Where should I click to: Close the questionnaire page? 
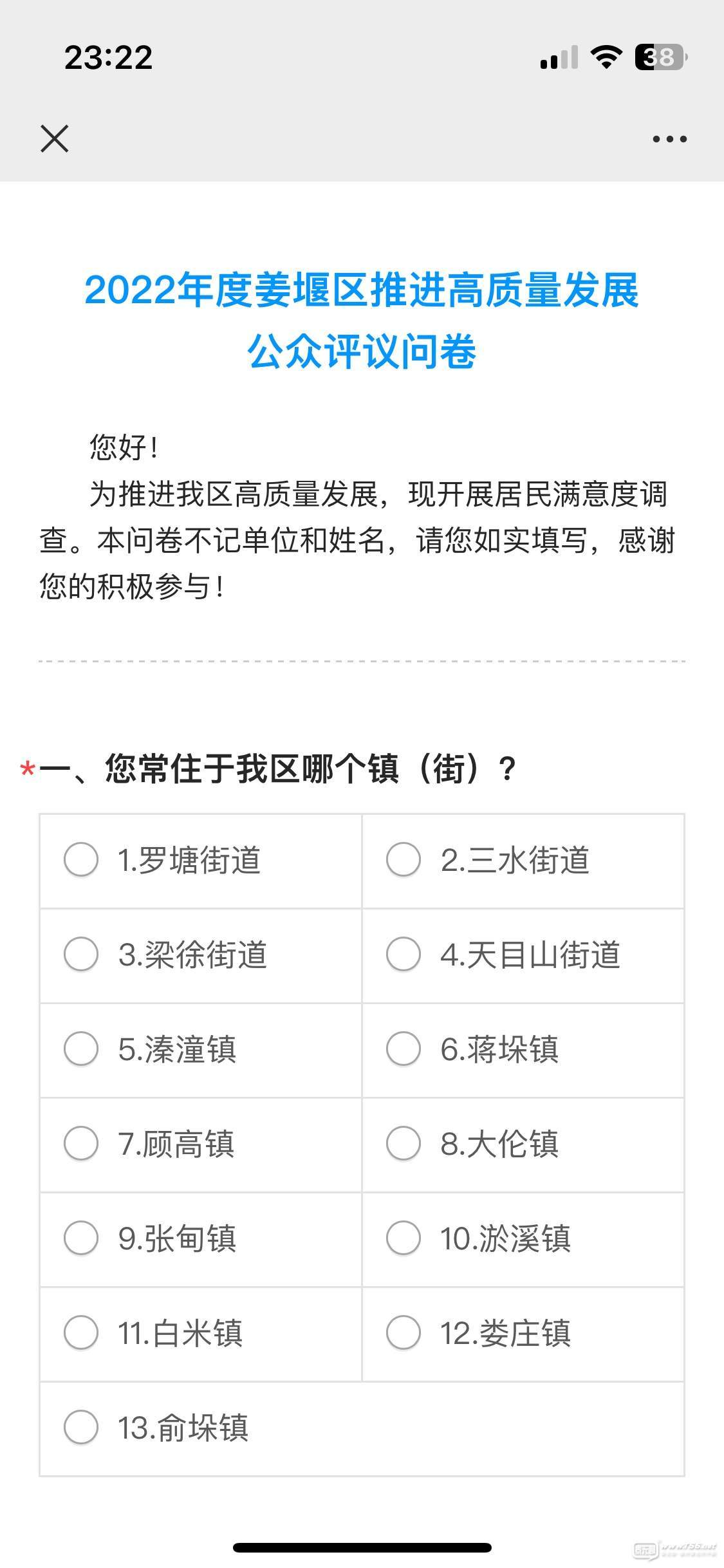point(54,138)
